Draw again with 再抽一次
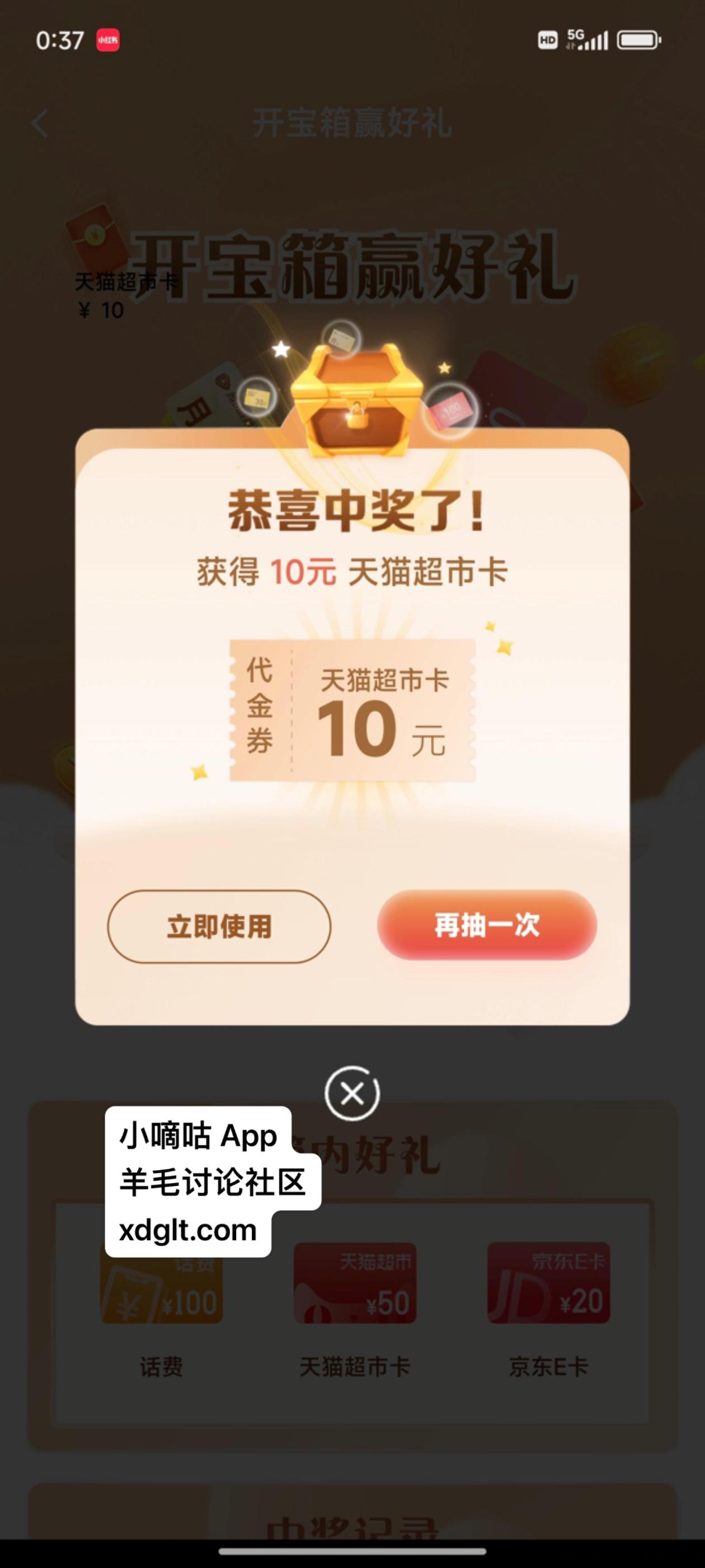 pos(486,925)
